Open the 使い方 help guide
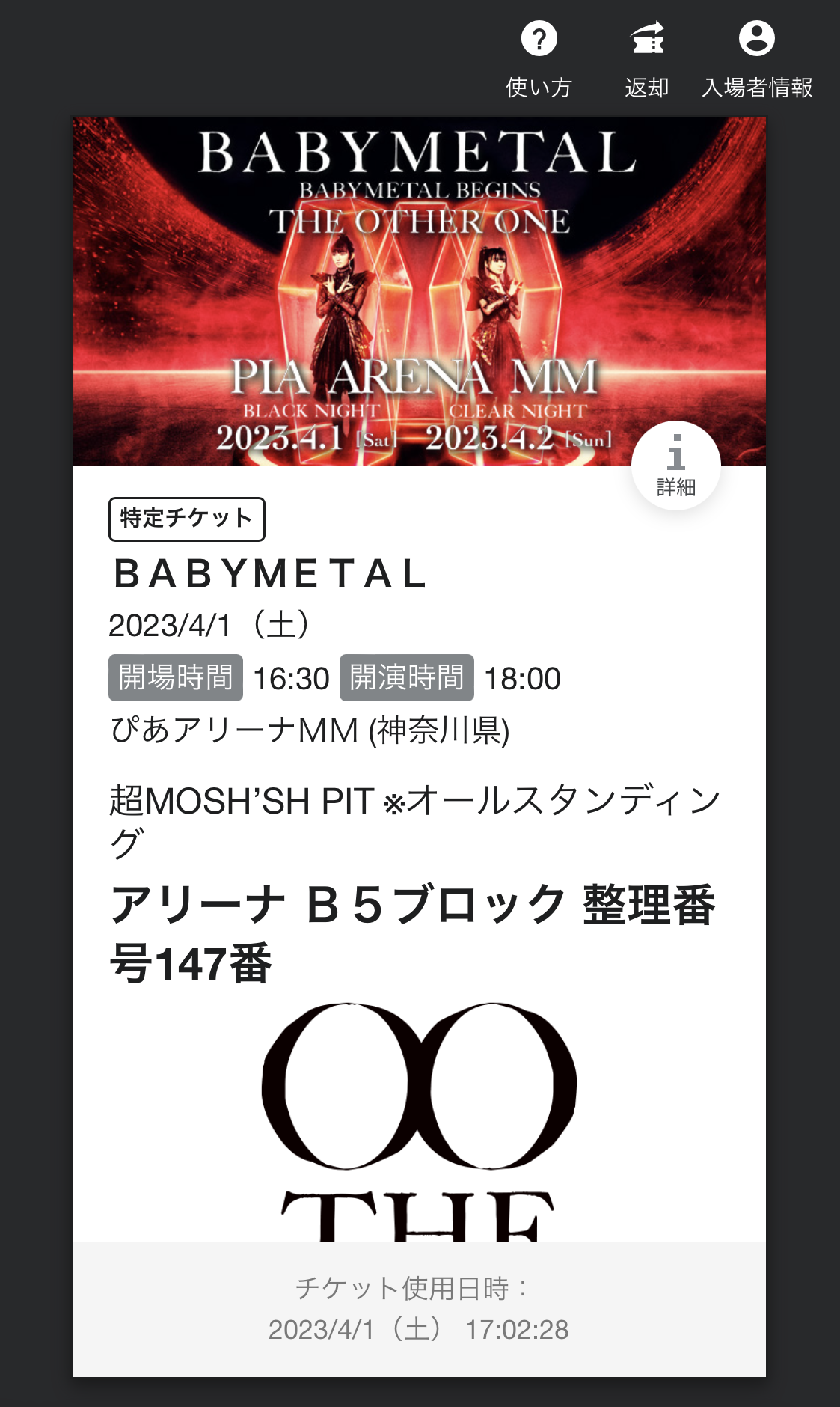 (539, 58)
